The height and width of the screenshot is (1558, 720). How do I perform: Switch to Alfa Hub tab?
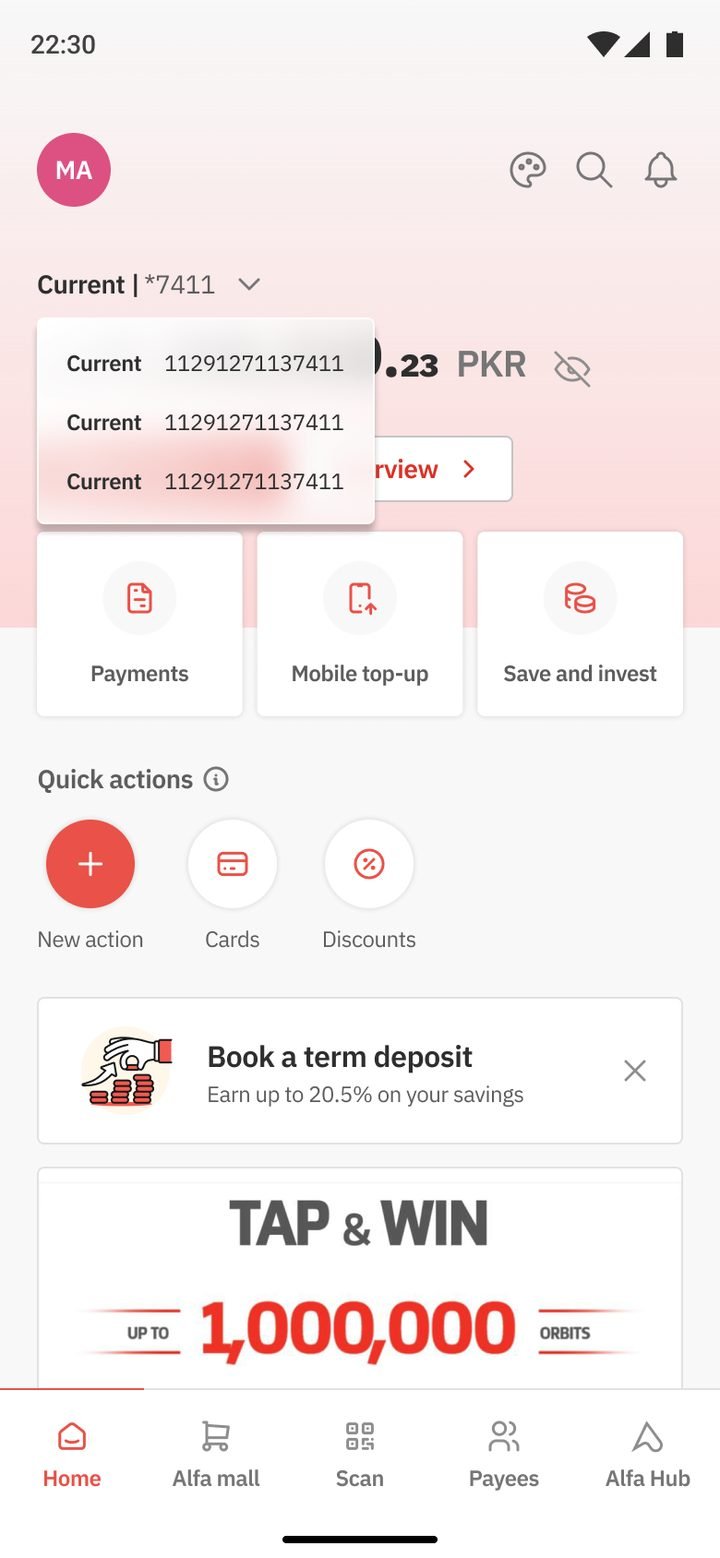pos(648,1455)
